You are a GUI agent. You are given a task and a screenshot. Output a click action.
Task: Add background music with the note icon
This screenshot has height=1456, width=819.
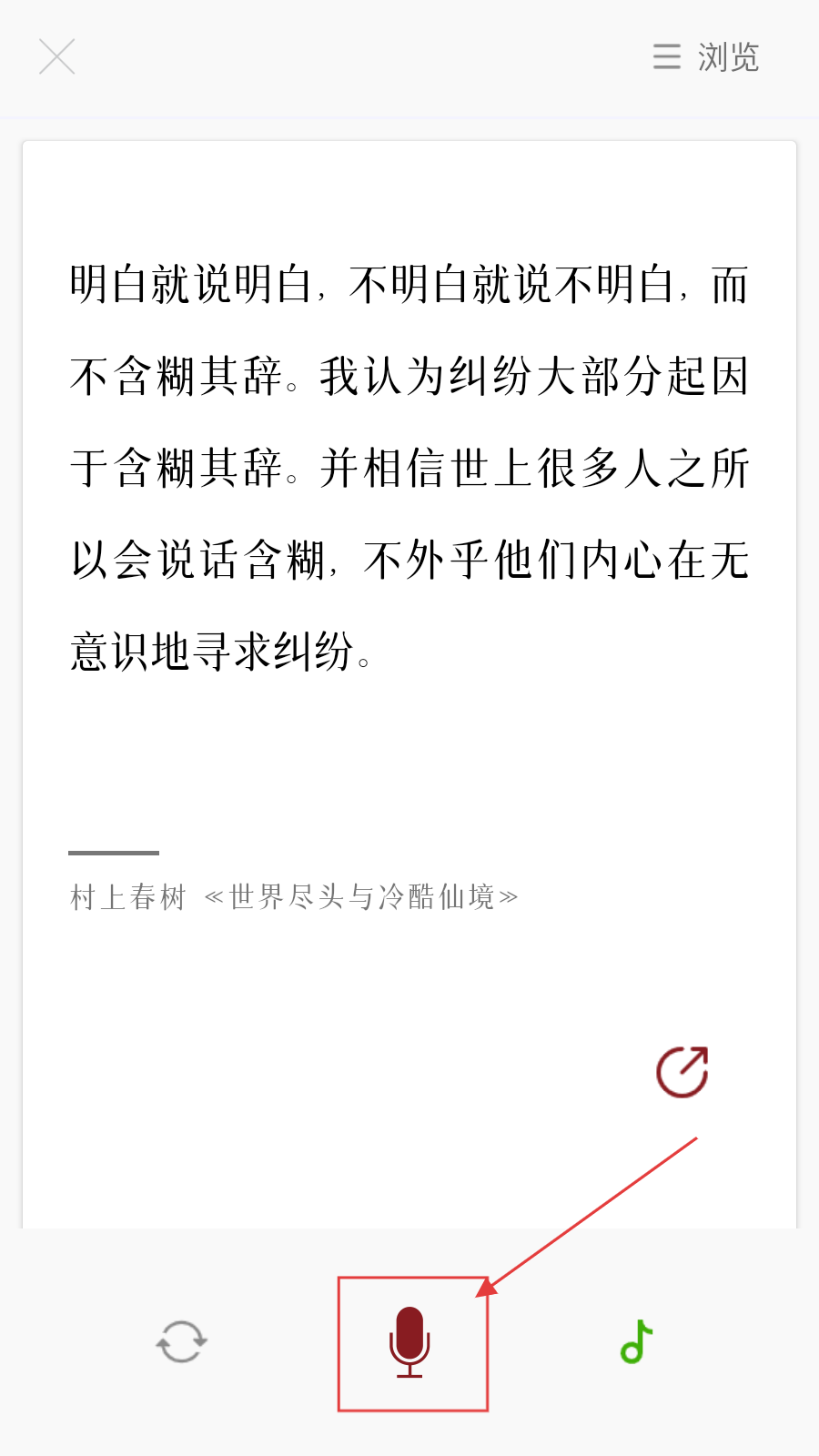pyautogui.click(x=636, y=1342)
